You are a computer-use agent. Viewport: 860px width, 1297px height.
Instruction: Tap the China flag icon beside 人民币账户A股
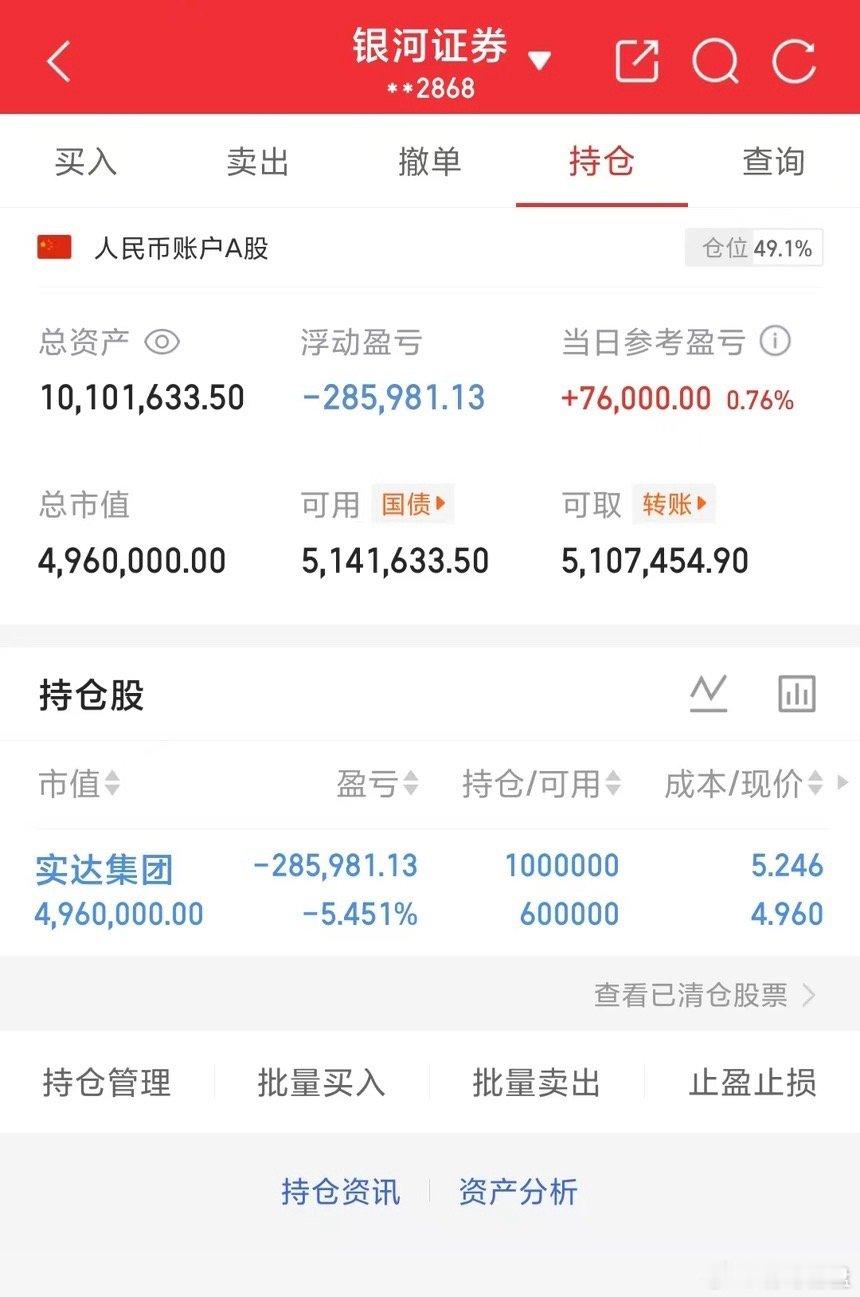pos(55,245)
